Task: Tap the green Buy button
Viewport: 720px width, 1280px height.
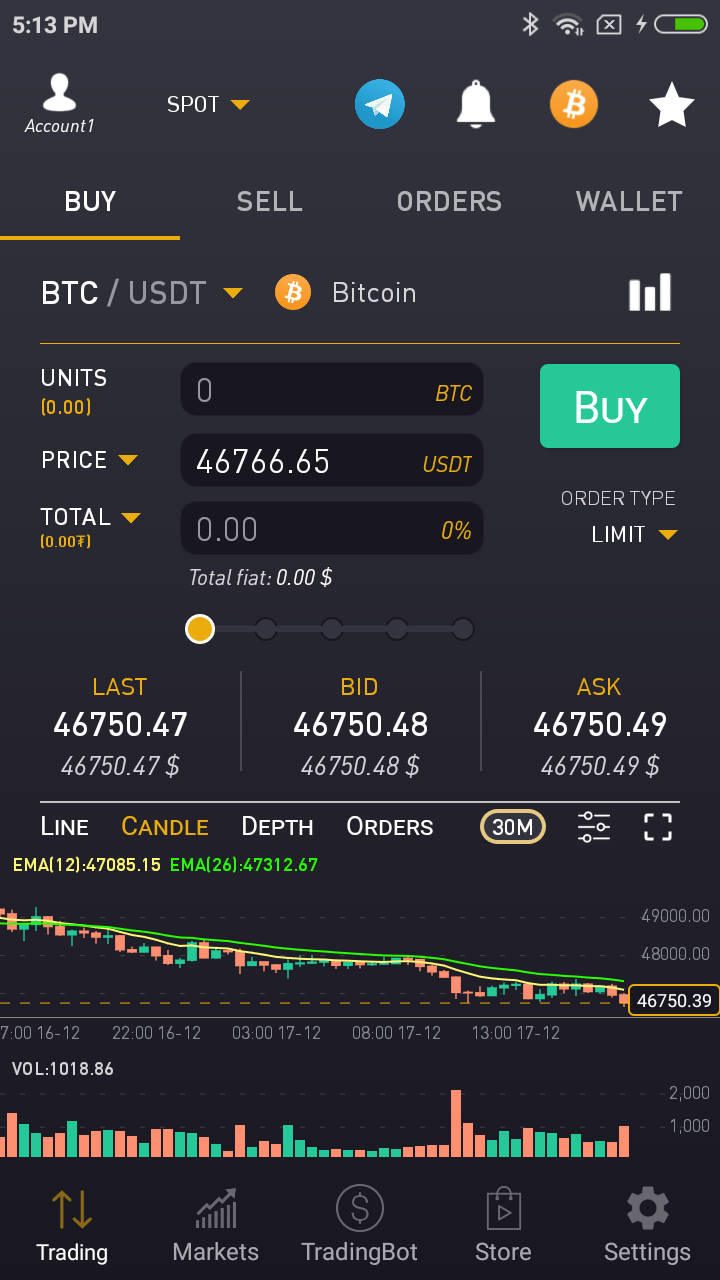Action: tap(610, 406)
